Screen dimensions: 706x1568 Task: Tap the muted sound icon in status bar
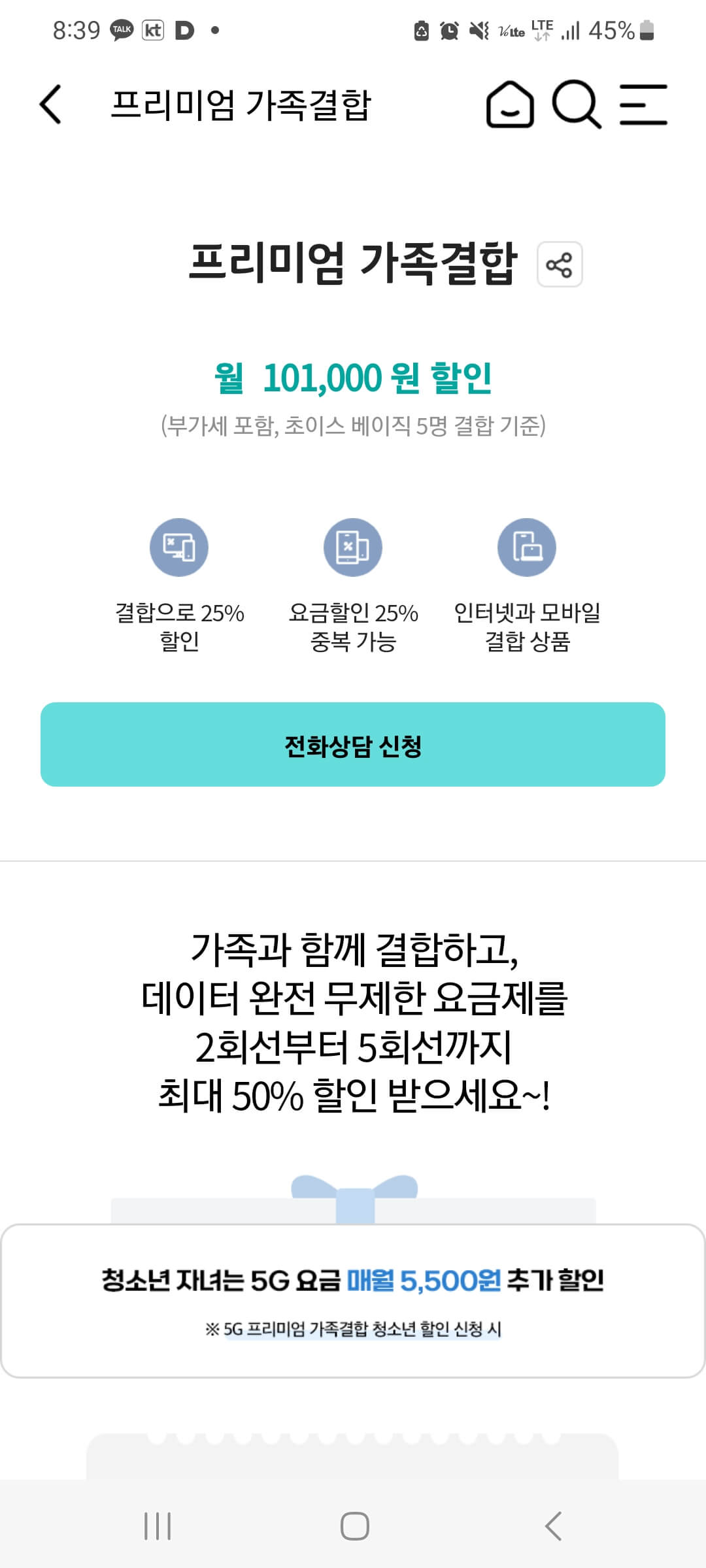point(480,29)
